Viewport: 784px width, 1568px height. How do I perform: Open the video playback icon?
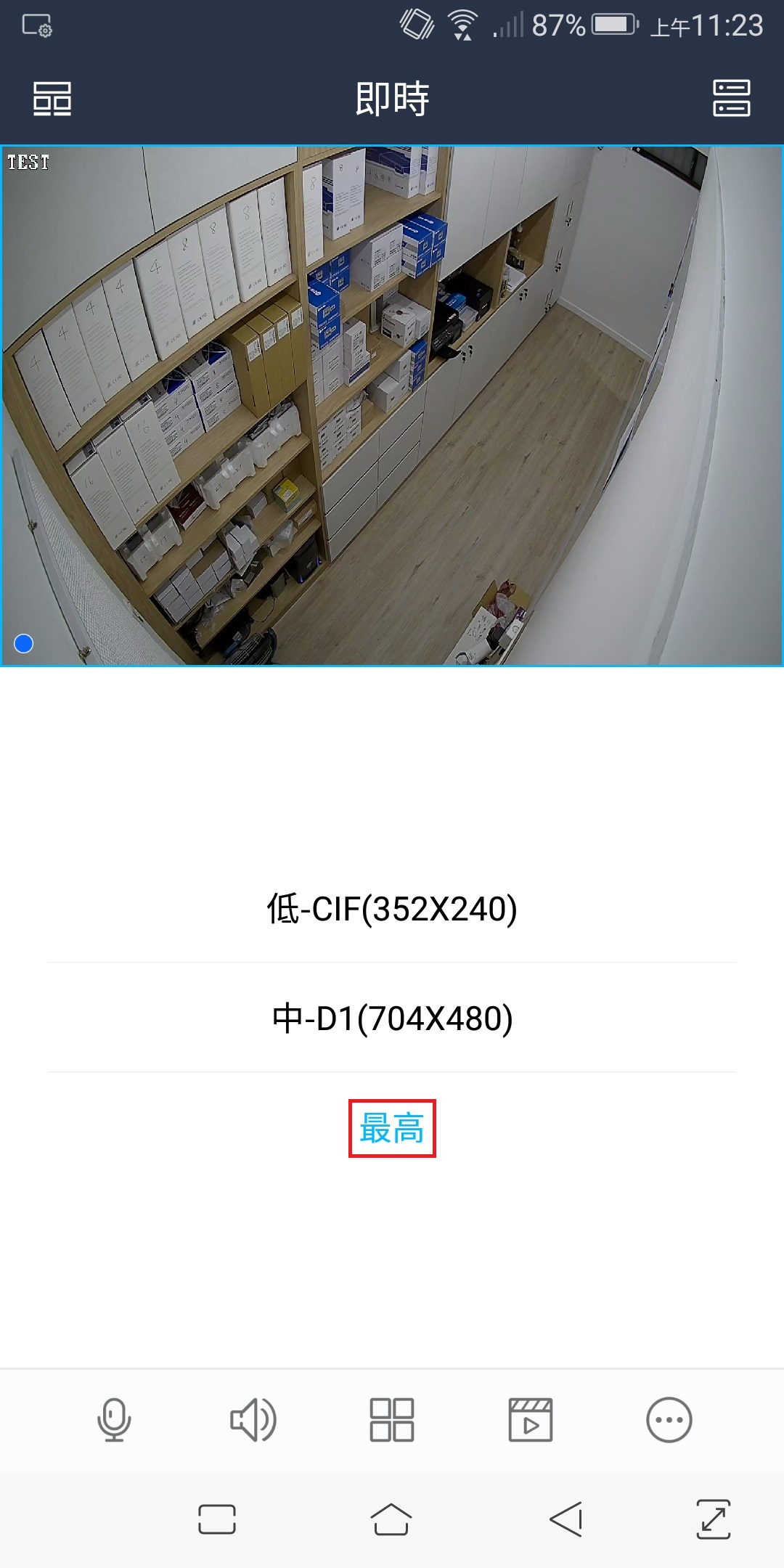[x=531, y=1420]
